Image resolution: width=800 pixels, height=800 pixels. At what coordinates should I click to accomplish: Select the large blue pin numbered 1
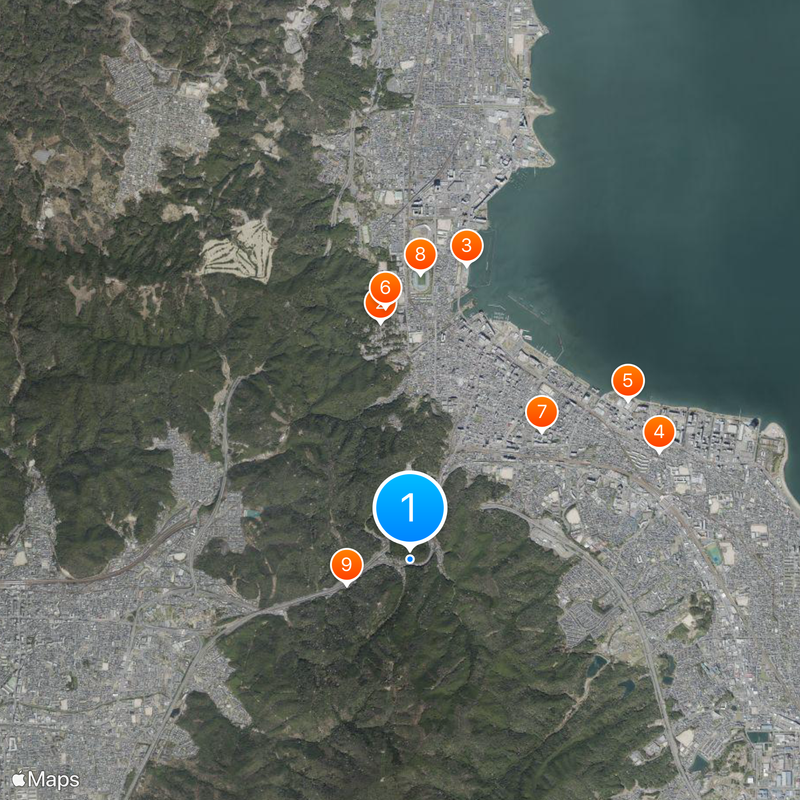coord(410,508)
